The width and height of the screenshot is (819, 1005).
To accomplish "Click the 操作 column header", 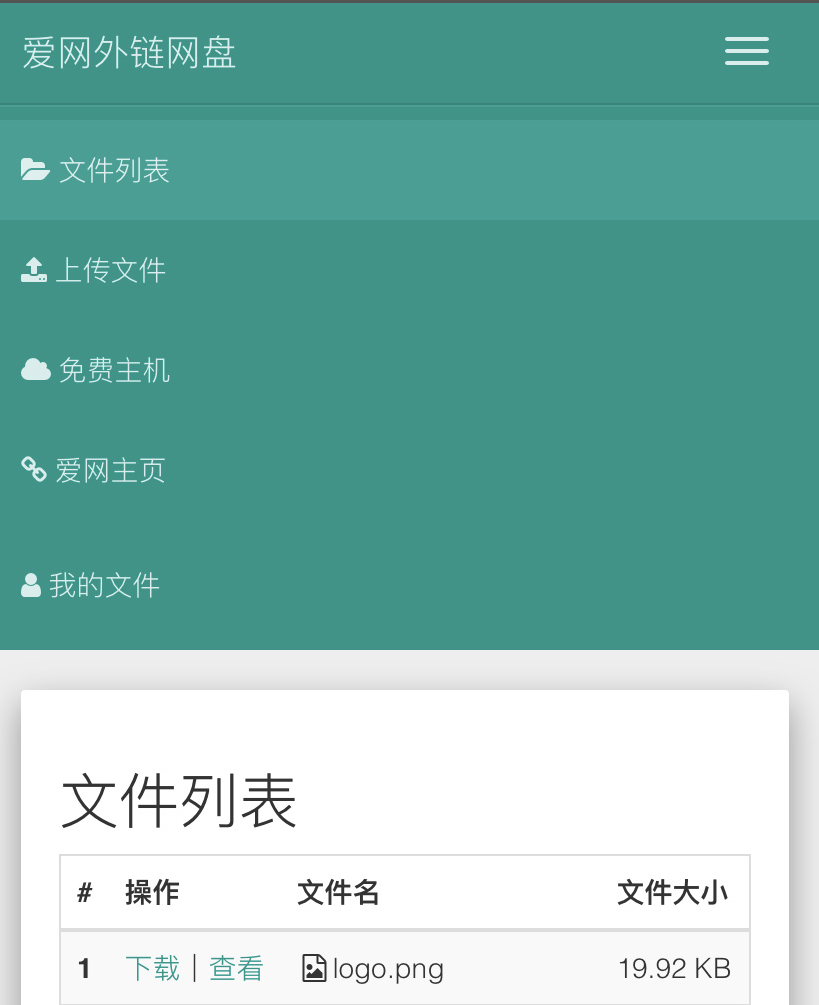I will point(151,892).
